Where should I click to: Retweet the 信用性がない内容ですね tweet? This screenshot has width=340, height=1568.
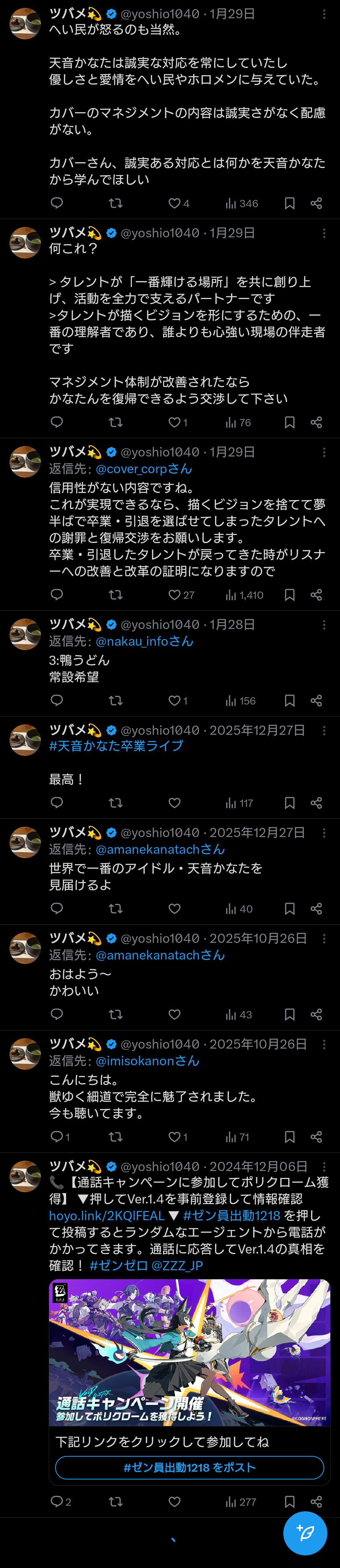coord(116,595)
